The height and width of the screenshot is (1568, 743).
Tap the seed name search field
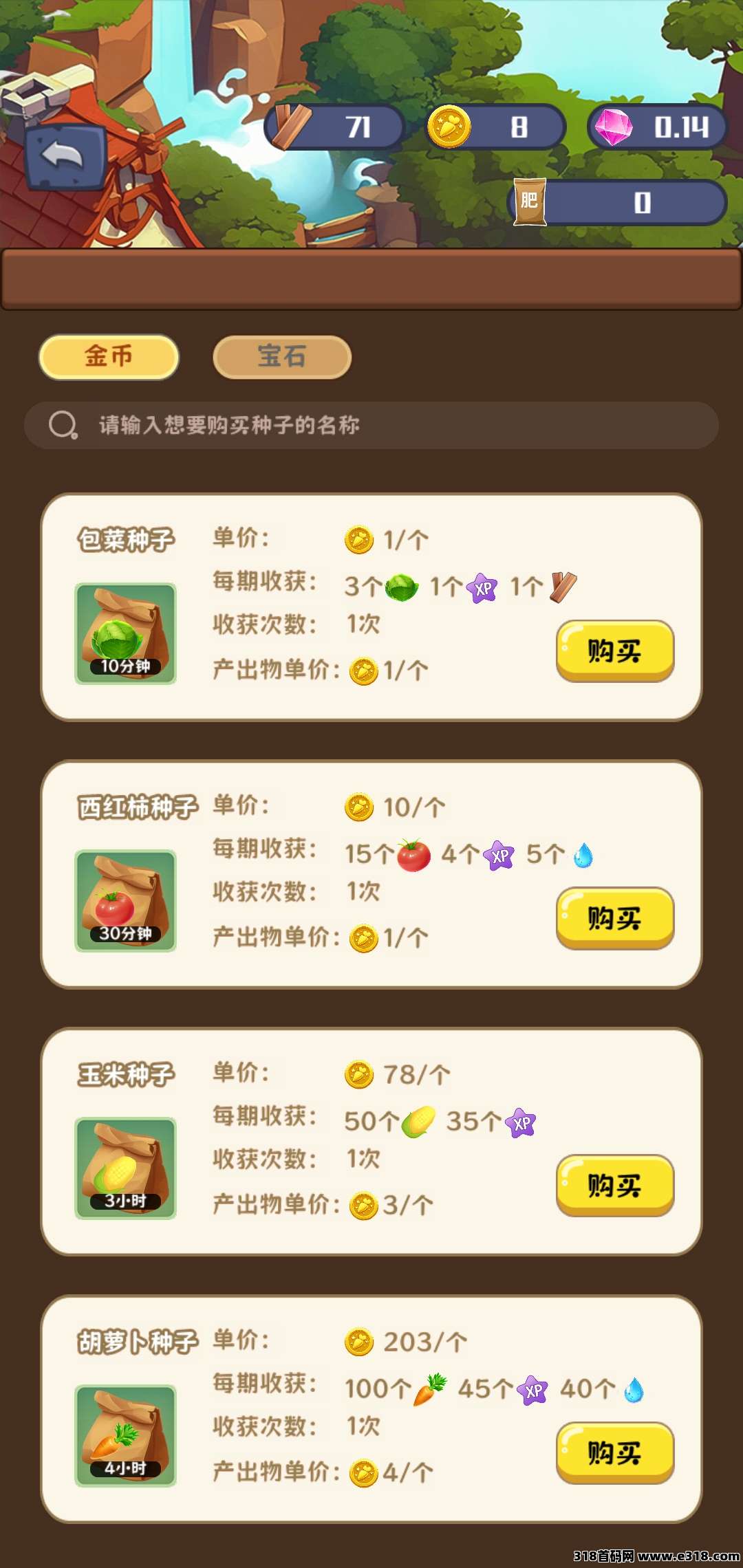click(x=371, y=425)
